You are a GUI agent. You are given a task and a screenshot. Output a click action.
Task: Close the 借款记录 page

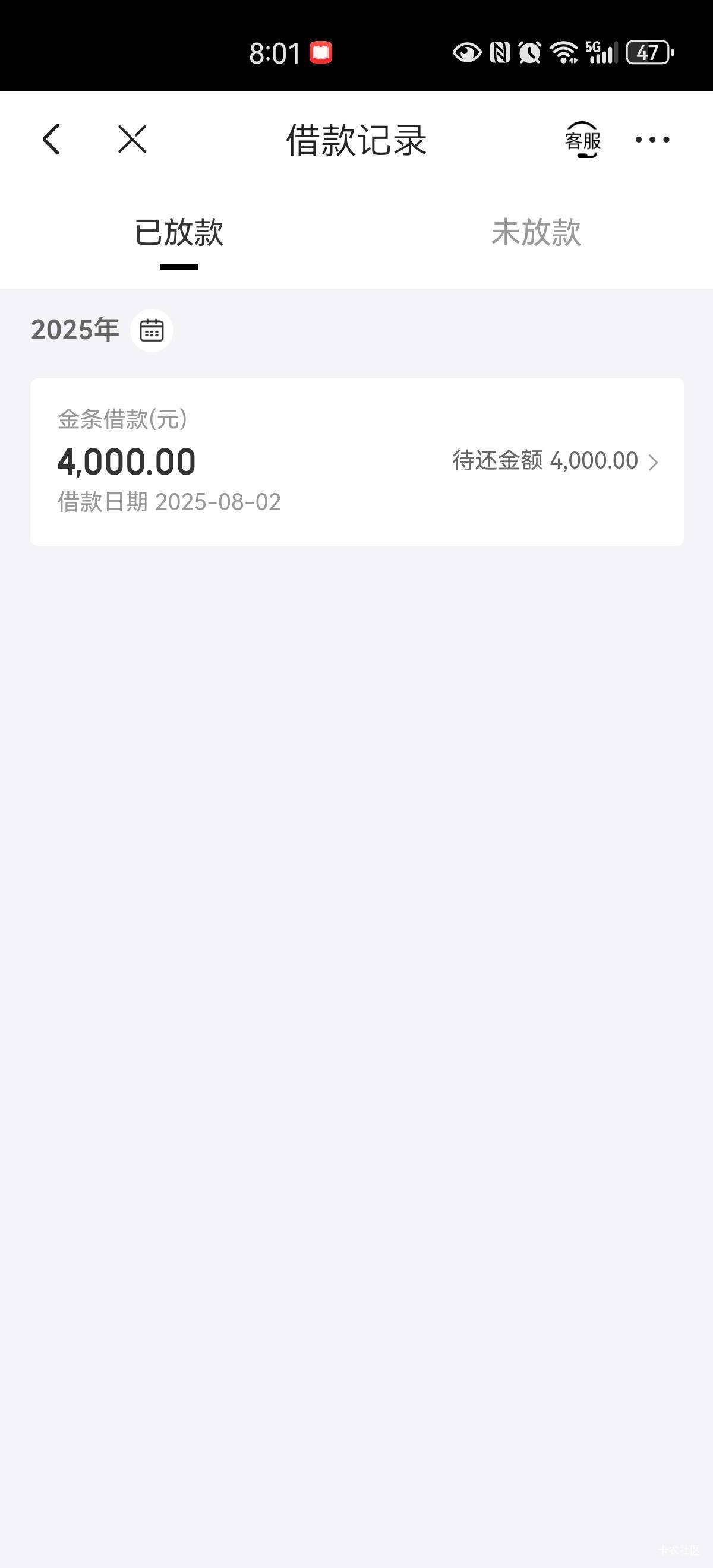tap(132, 140)
